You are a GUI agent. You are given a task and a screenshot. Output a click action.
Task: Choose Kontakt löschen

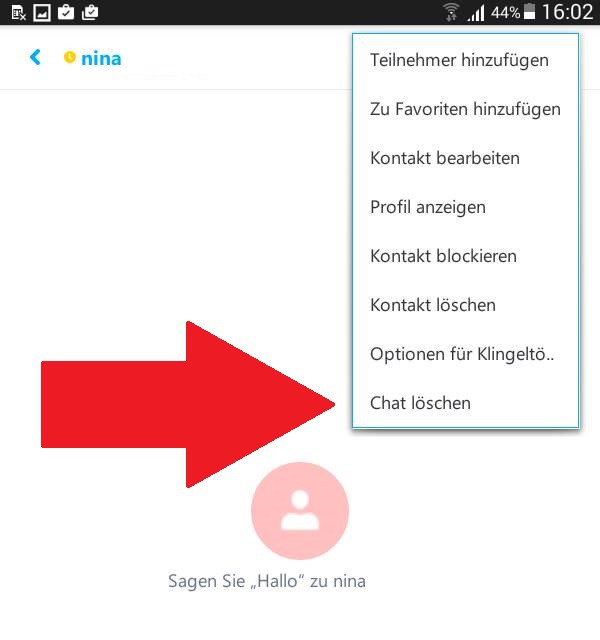[433, 305]
